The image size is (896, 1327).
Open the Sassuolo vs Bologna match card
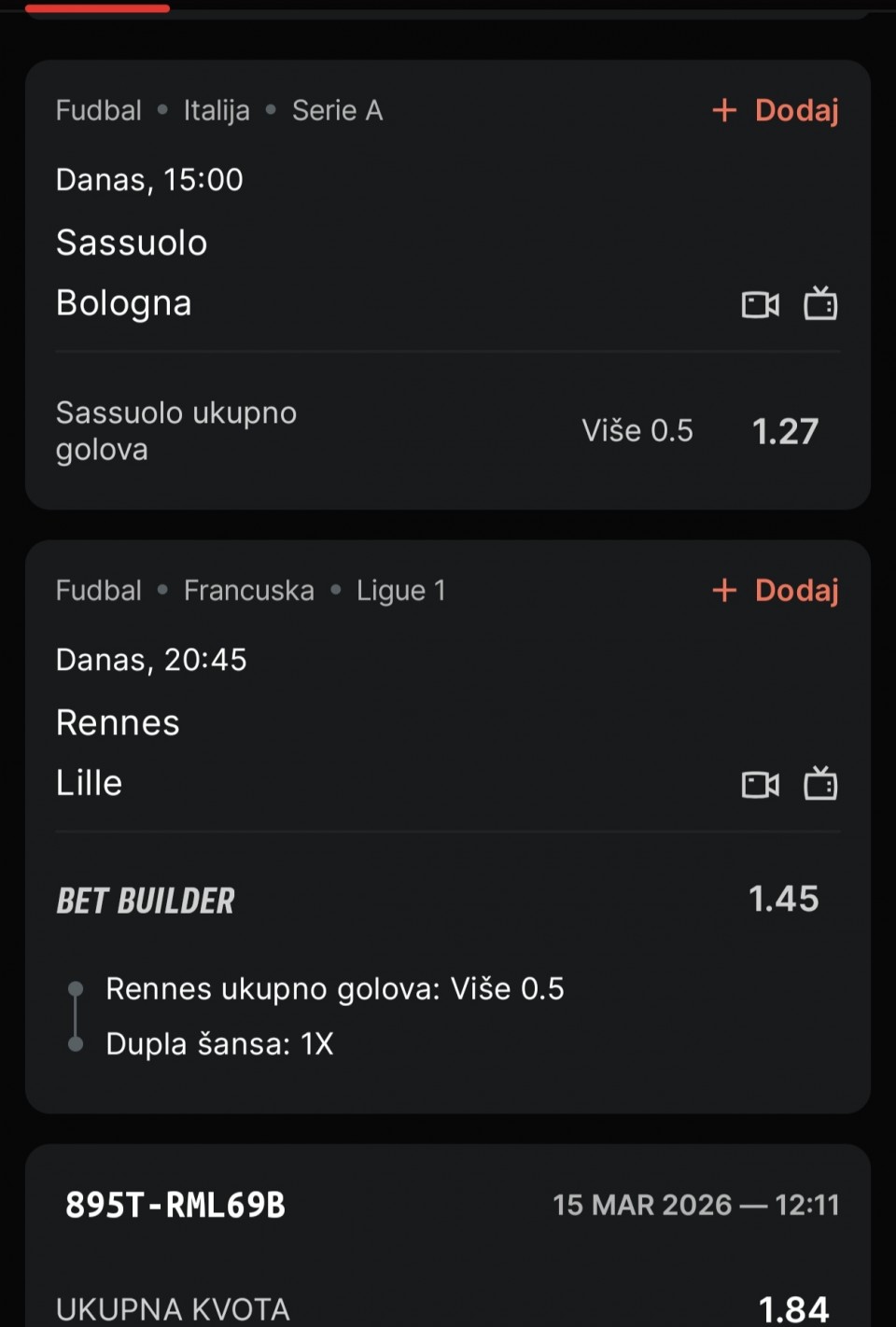[280, 271]
